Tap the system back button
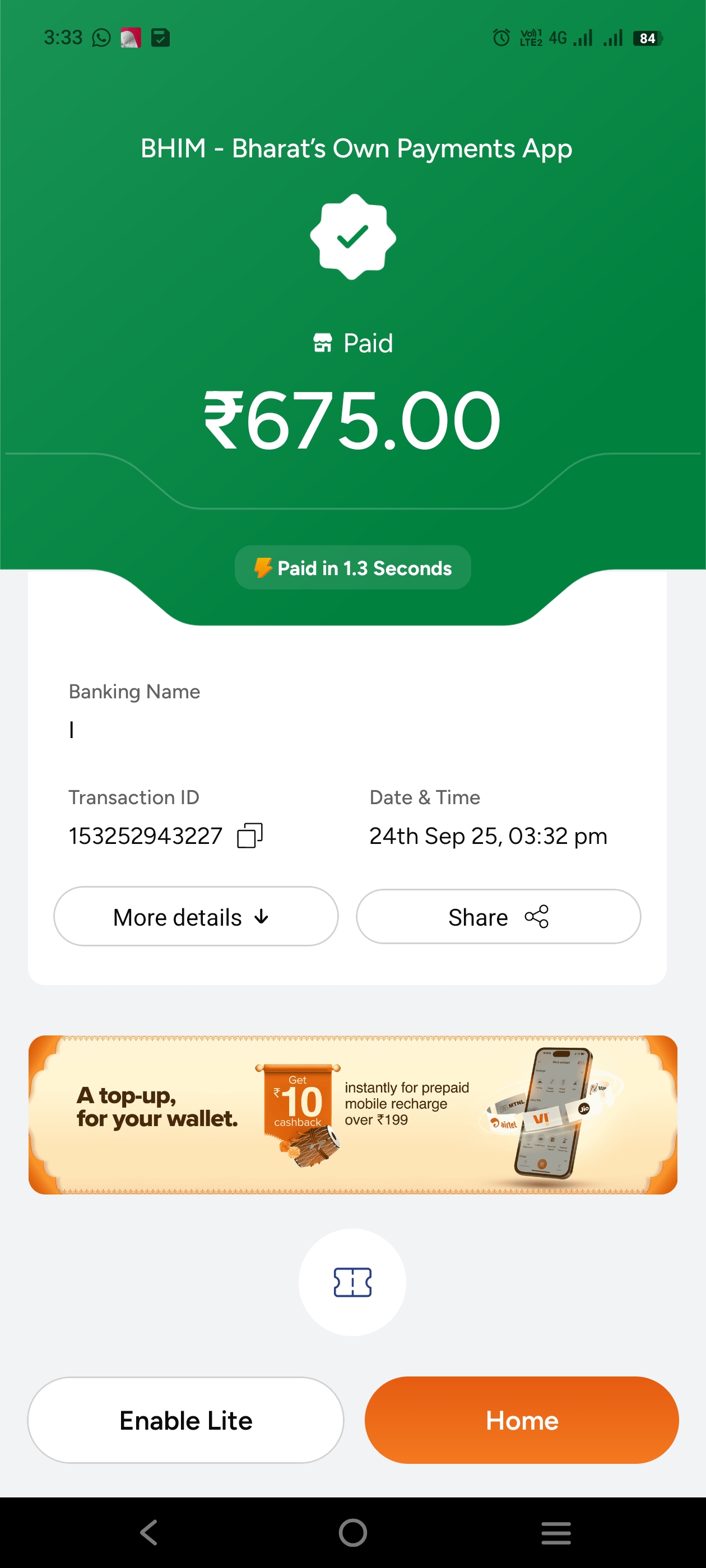The image size is (706, 1568). tap(148, 1532)
